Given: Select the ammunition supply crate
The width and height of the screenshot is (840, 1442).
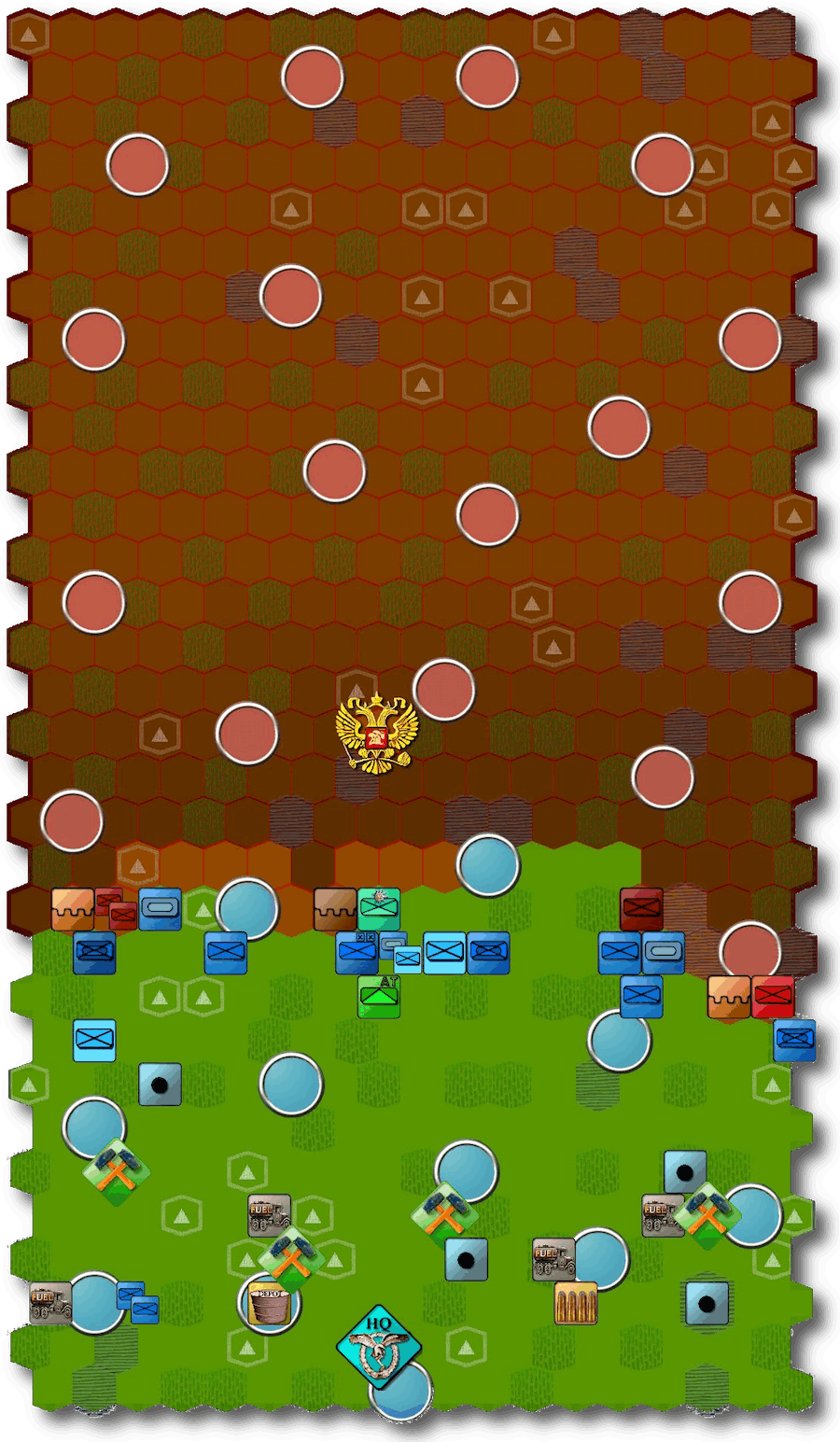Looking at the screenshot, I should coord(575,1303).
